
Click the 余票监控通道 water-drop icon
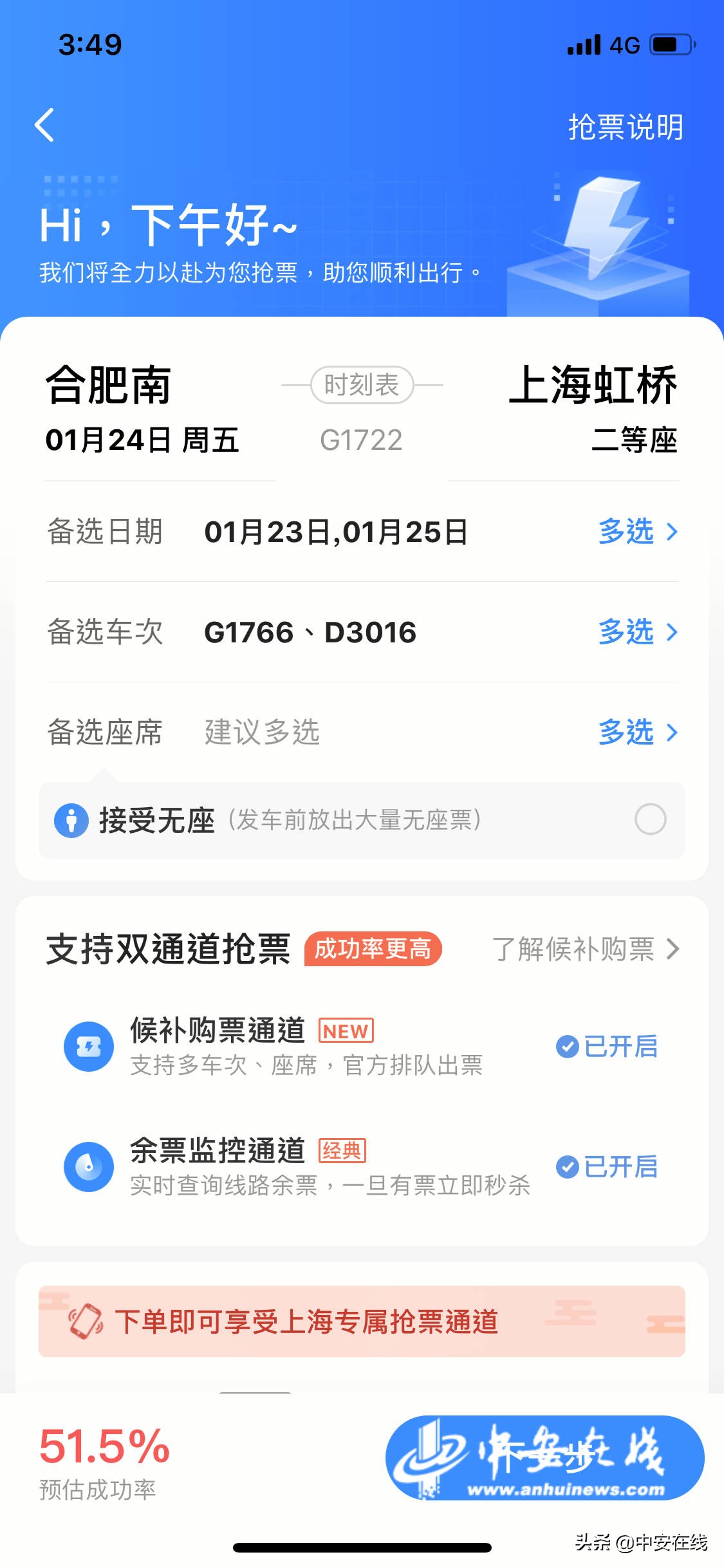tap(88, 1166)
